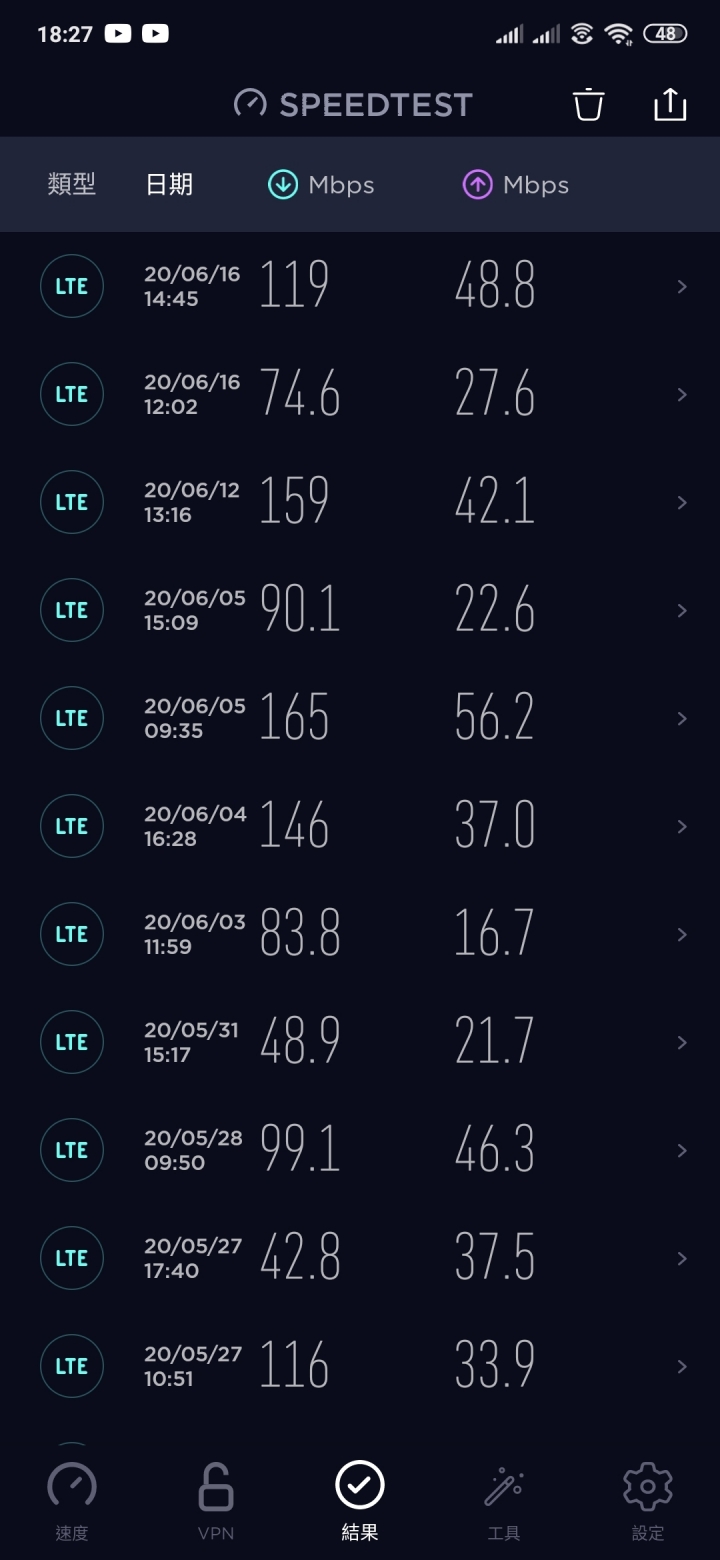Go to the 工具 tab
The image size is (720, 1560).
tap(504, 1500)
